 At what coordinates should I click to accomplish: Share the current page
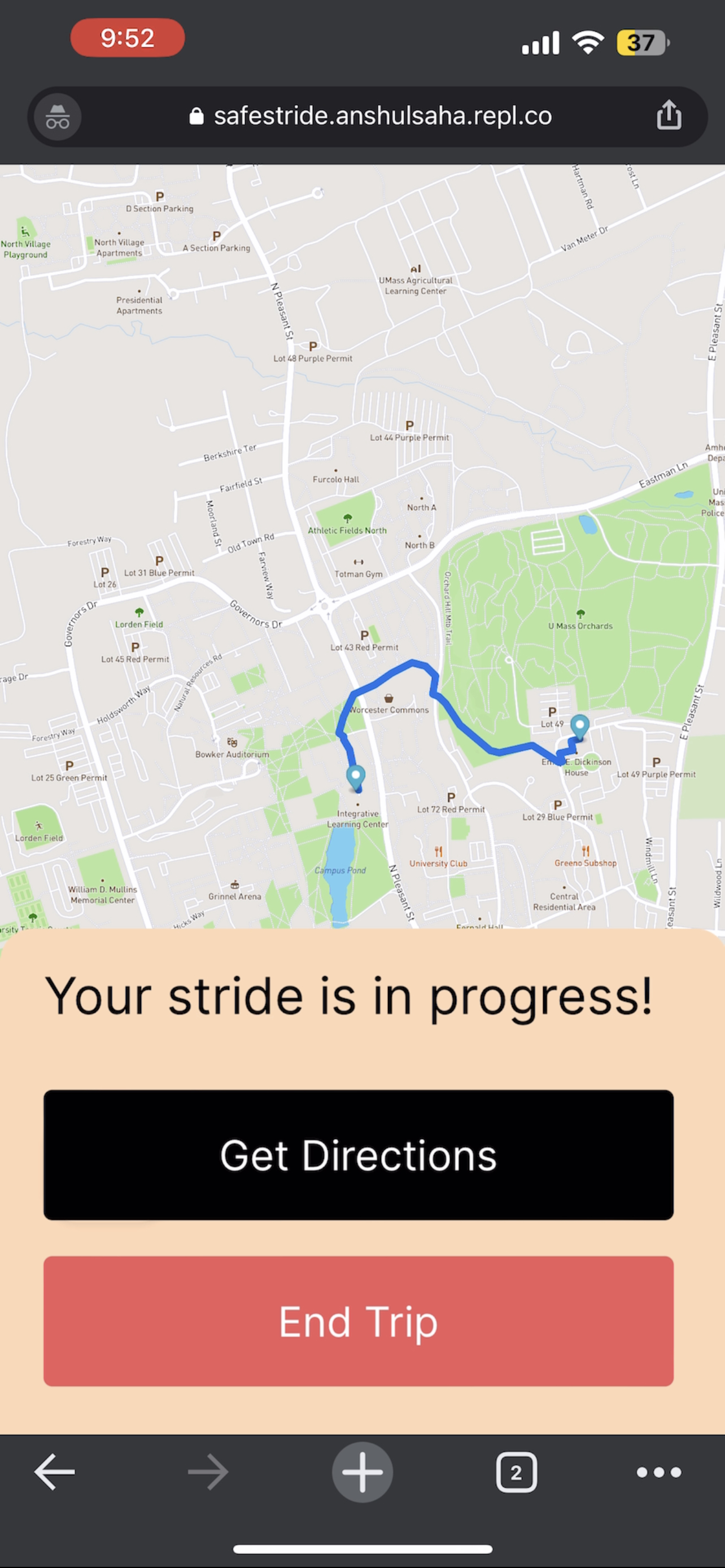(x=669, y=115)
